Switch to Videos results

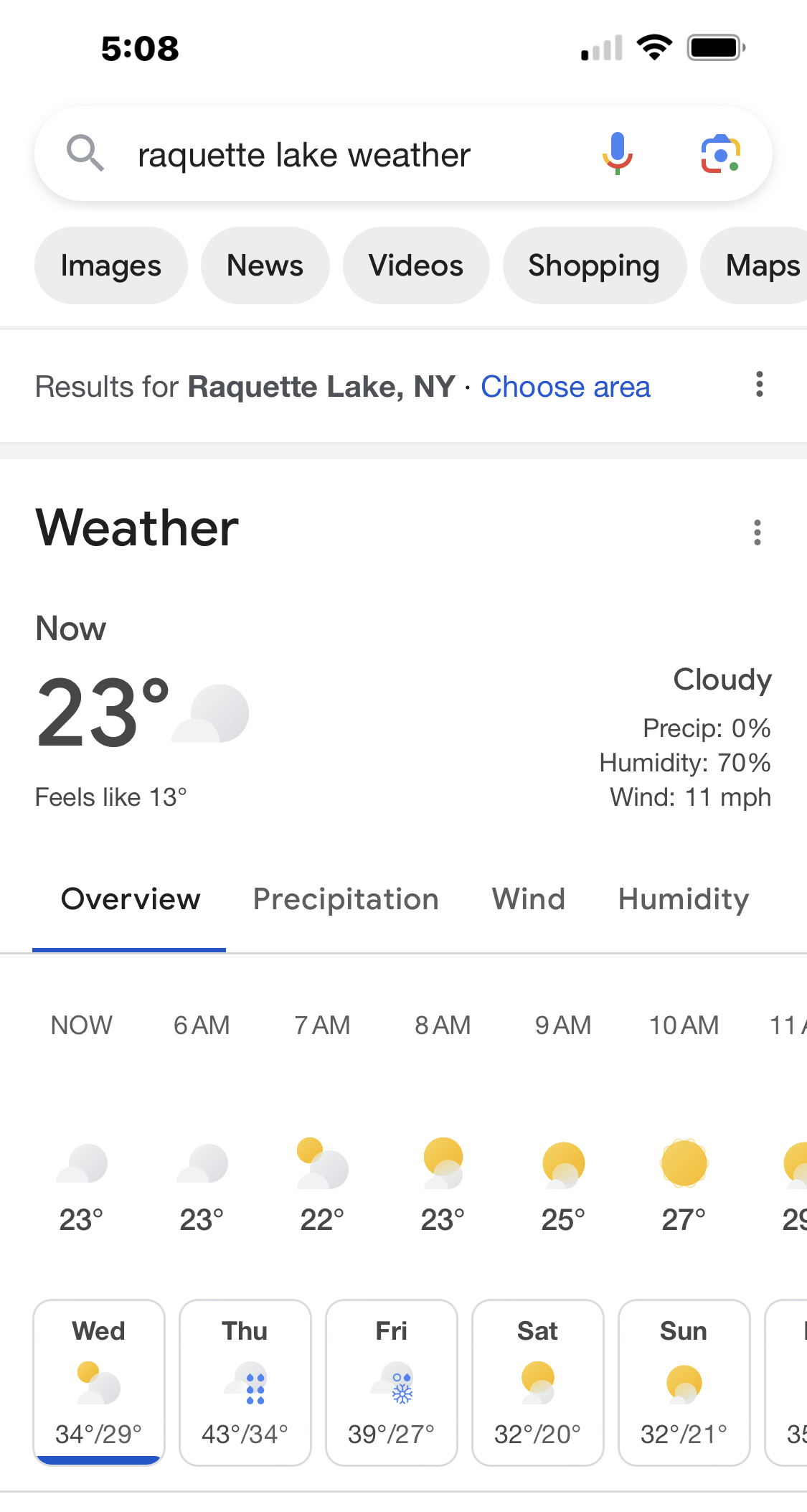pos(416,266)
